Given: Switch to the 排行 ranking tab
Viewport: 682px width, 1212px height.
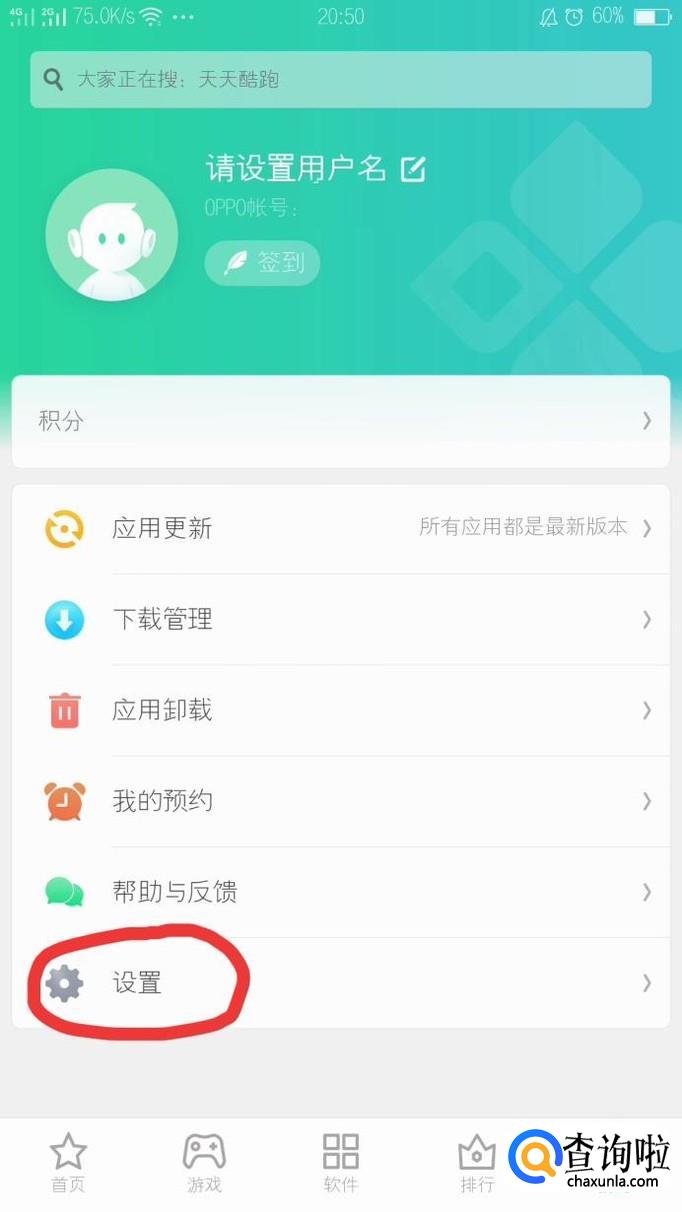Looking at the screenshot, I should (477, 1164).
